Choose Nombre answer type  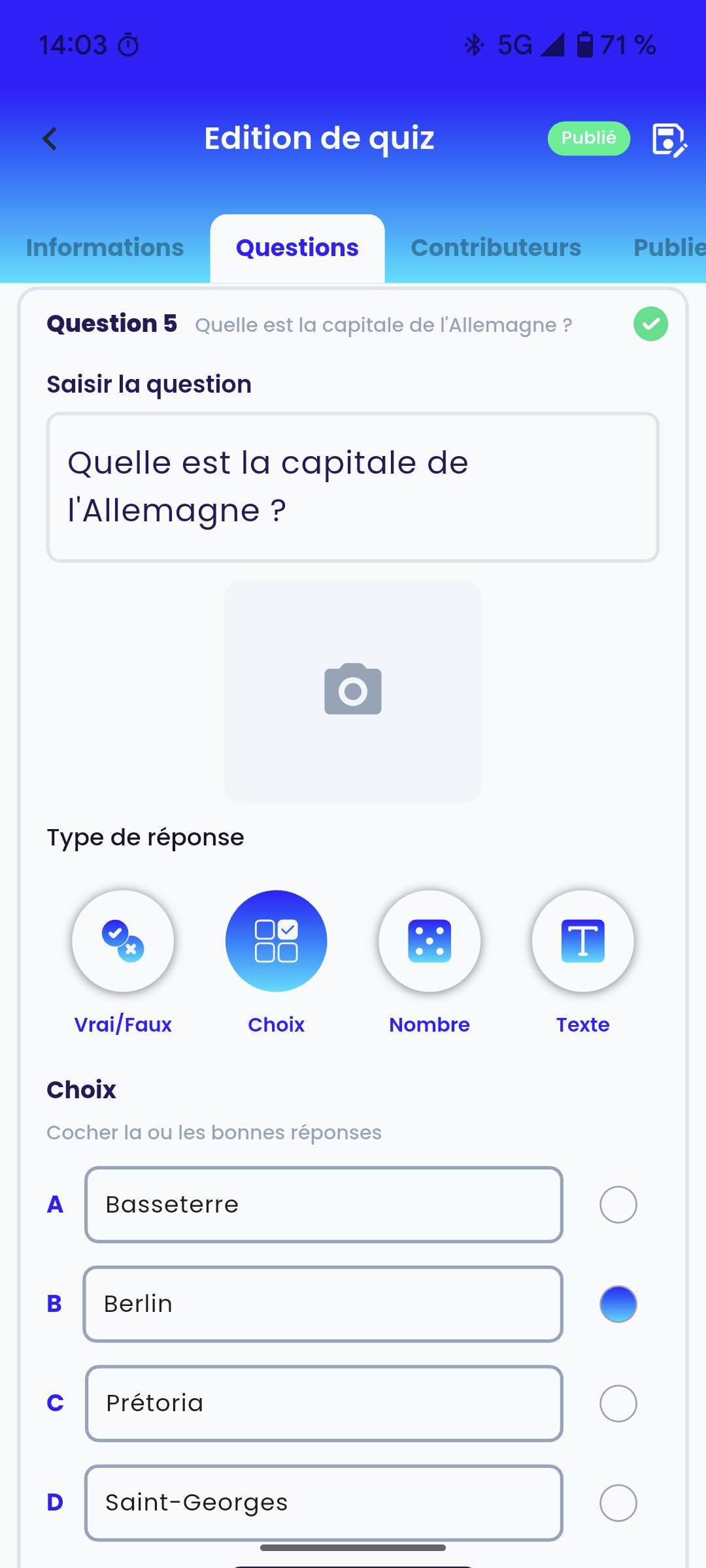pos(429,941)
